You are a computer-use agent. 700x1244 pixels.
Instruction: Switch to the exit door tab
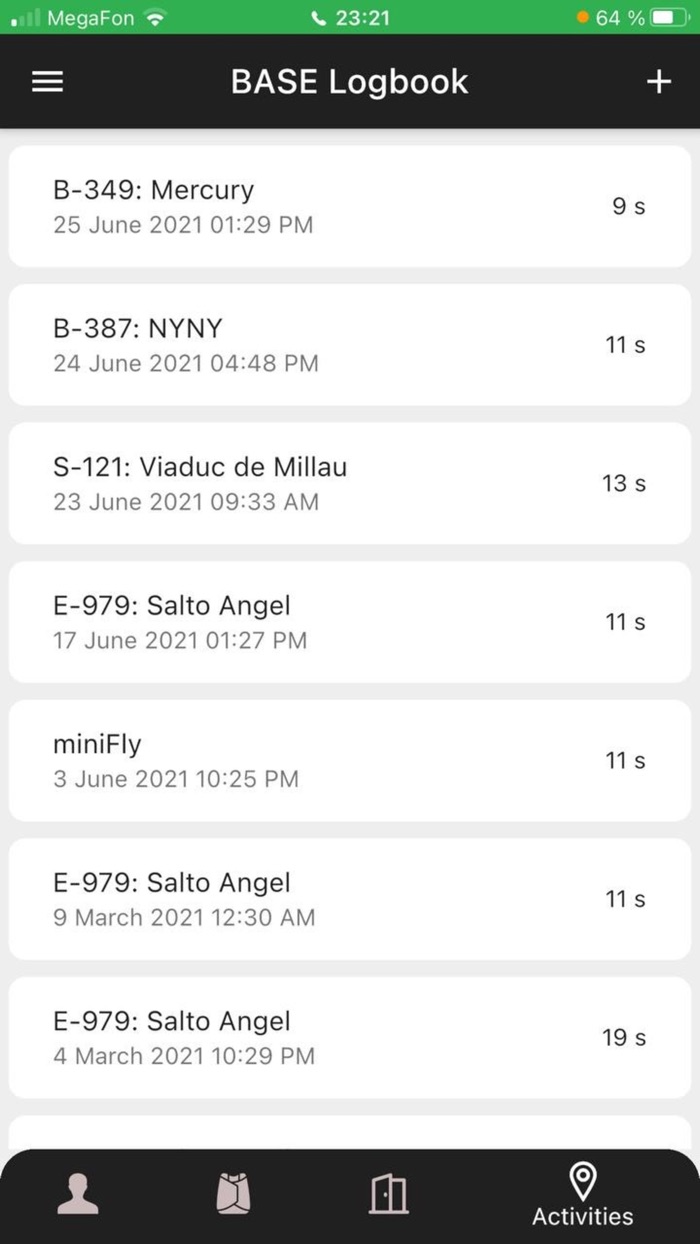[x=388, y=1194]
